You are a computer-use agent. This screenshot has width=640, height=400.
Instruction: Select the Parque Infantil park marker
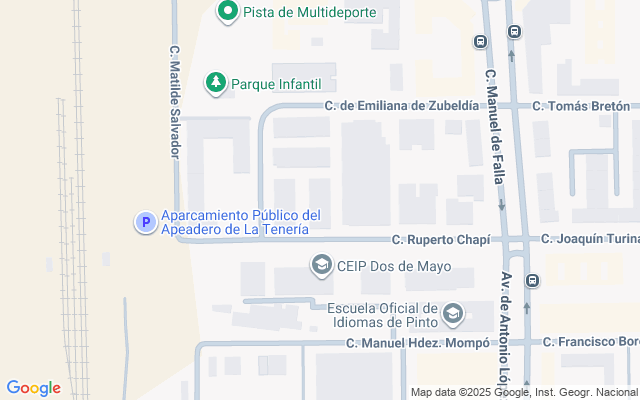tap(215, 83)
